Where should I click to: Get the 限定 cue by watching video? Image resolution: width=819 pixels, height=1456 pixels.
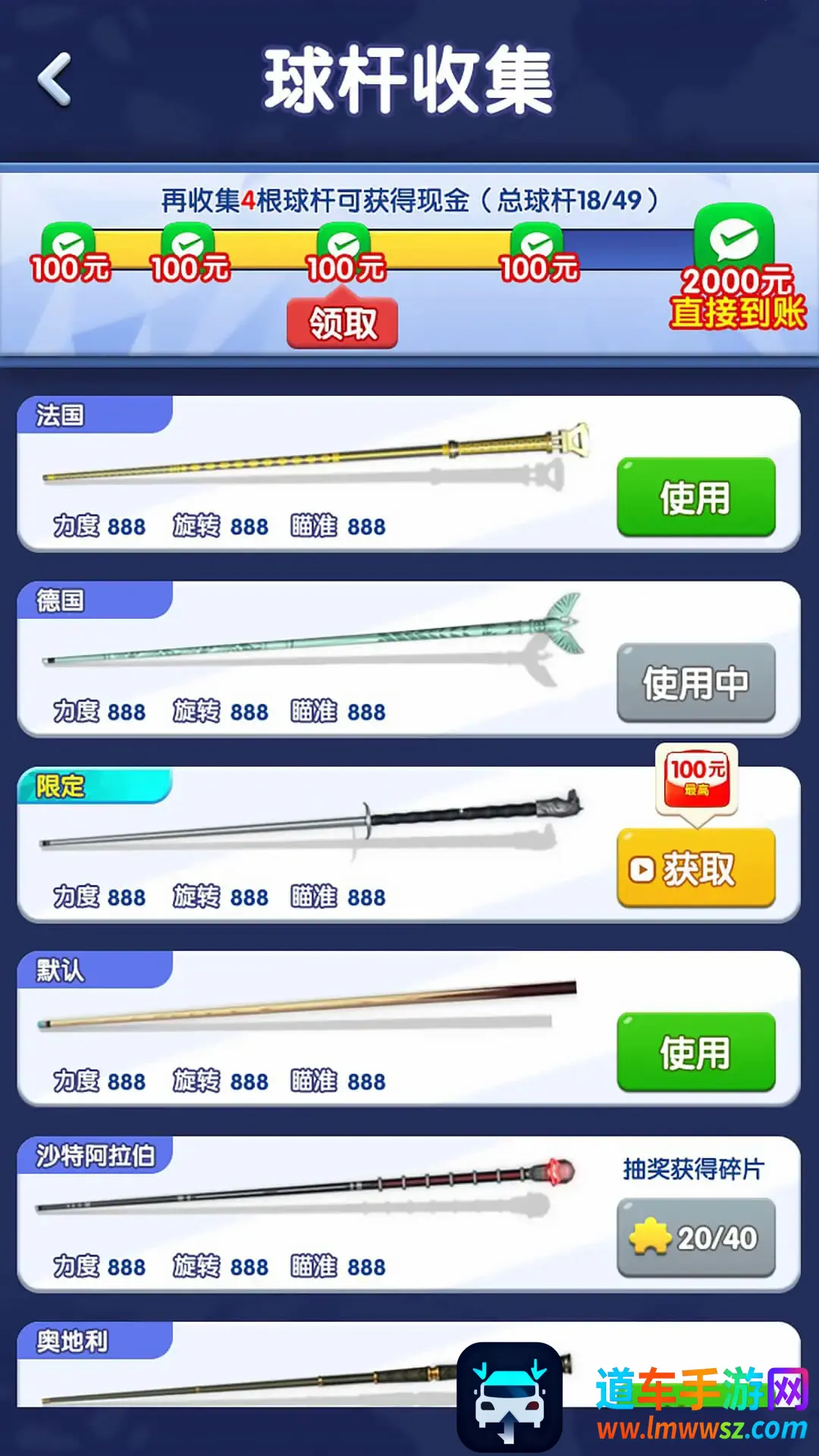point(695,868)
